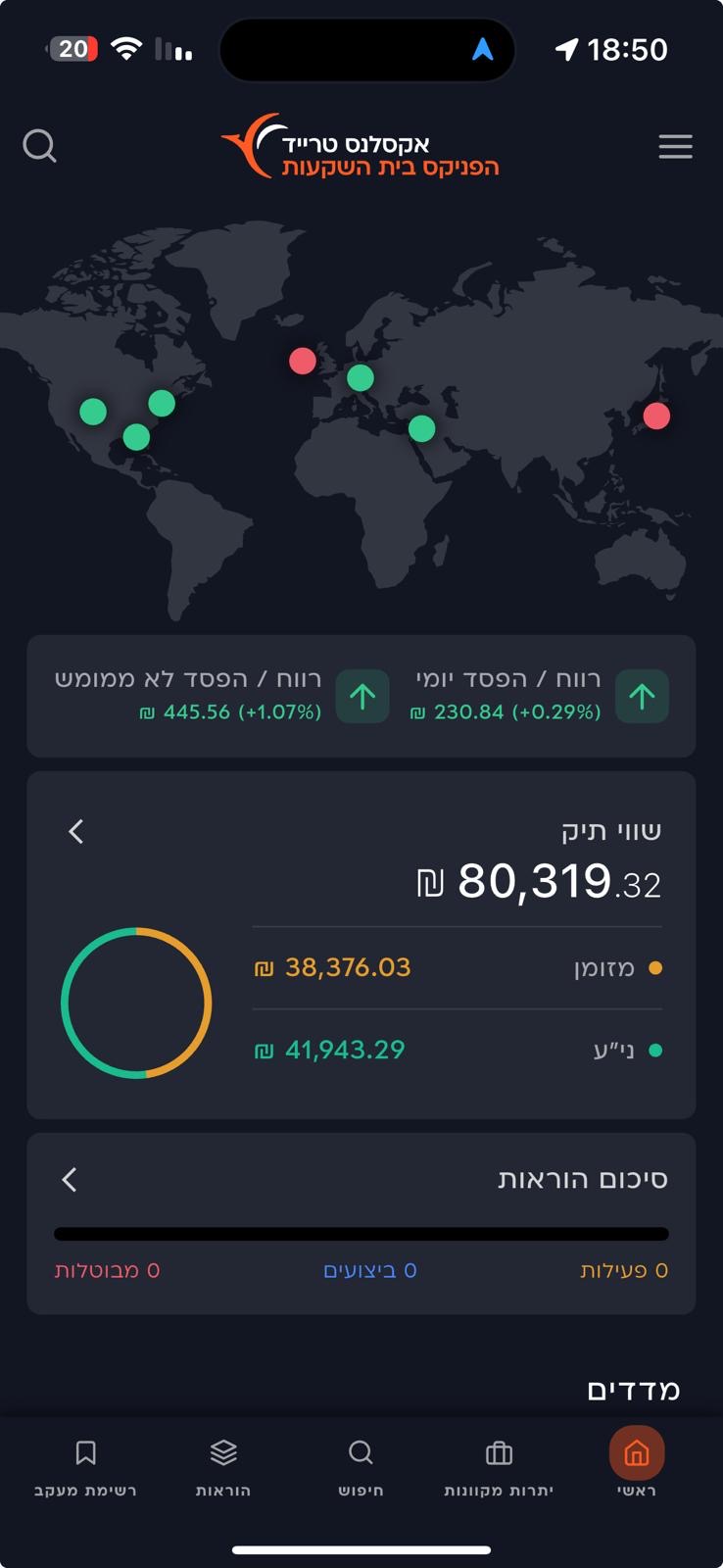
Task: Tap the red market dot over the UK
Action: [x=303, y=361]
